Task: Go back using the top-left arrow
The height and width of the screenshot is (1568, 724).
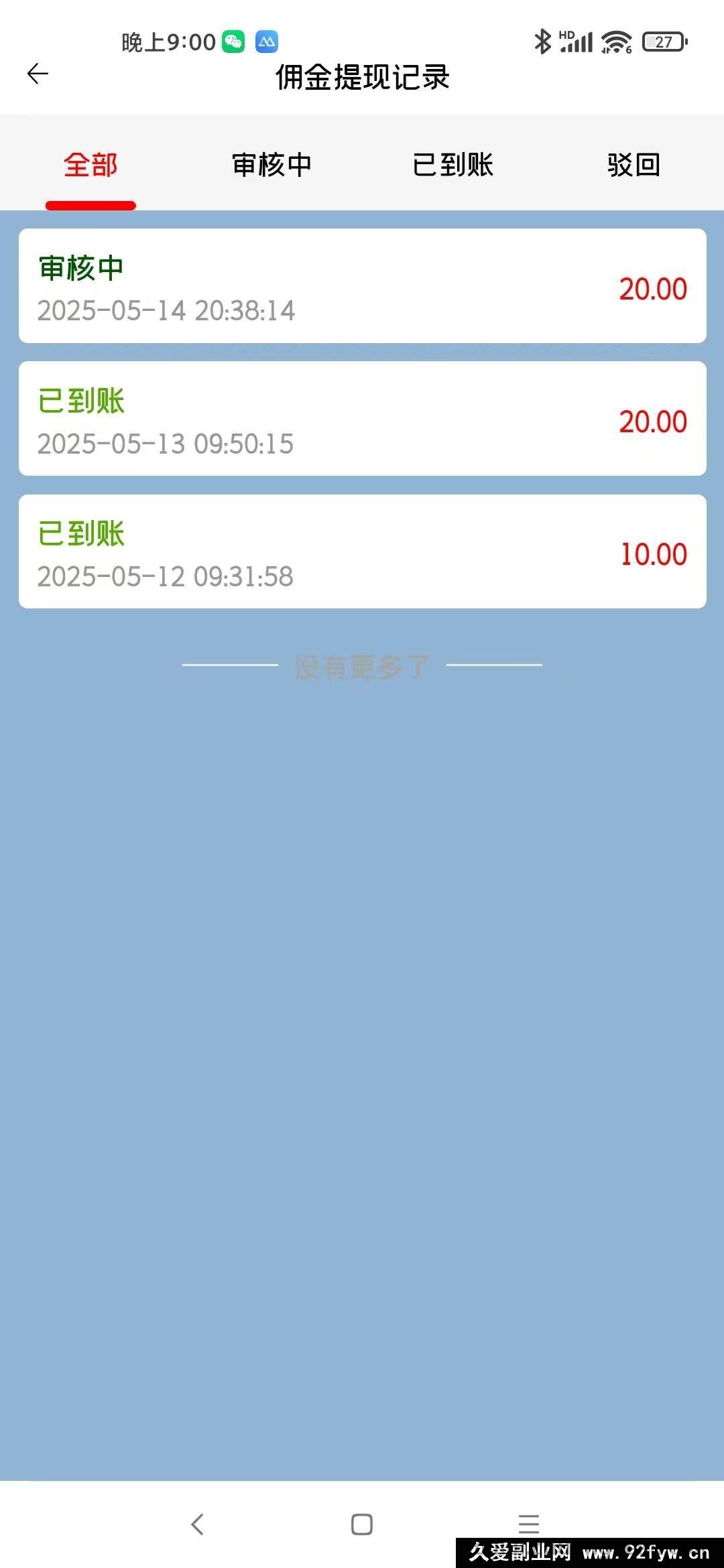Action: coord(38,74)
